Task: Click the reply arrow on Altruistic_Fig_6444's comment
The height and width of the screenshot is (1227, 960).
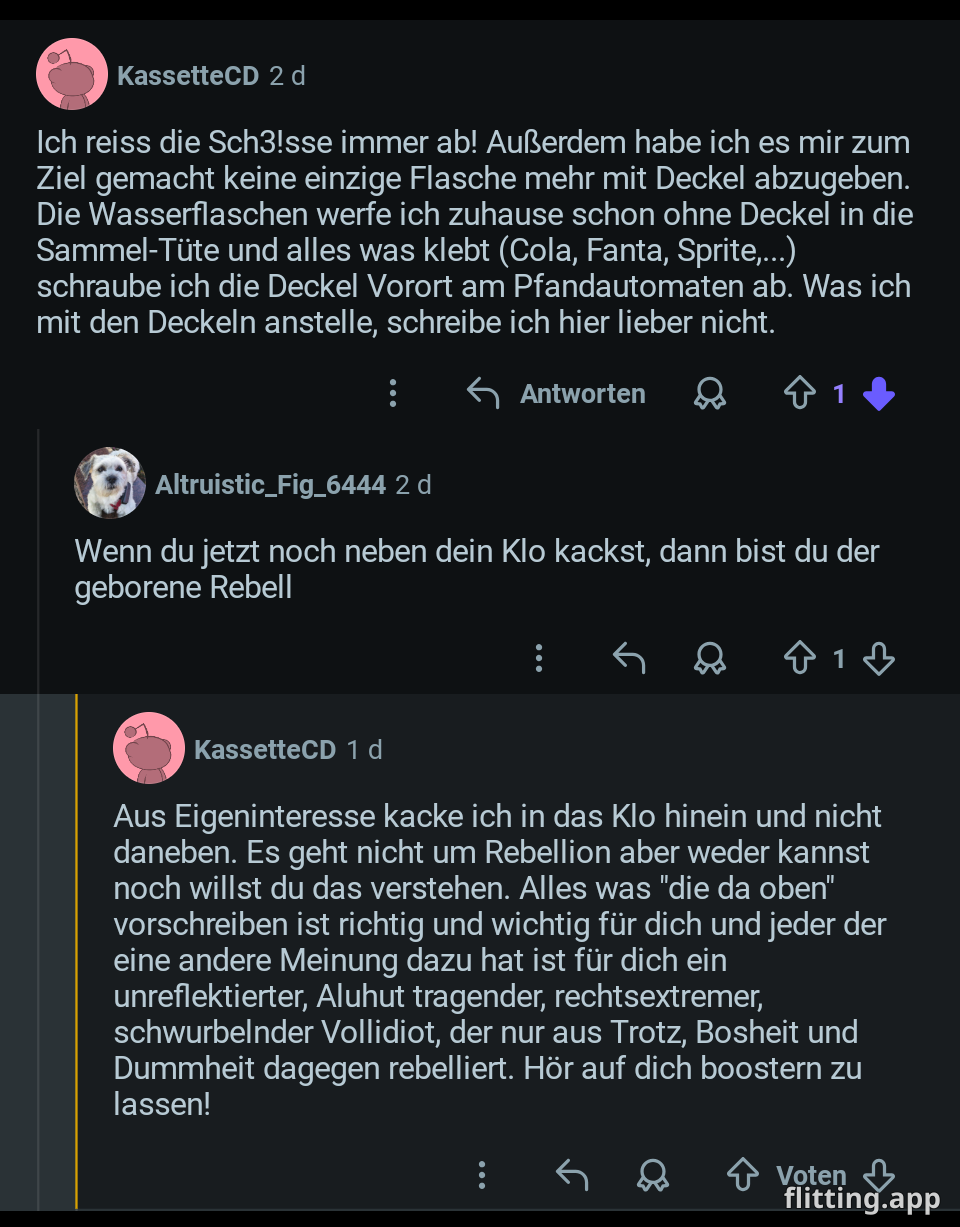Action: point(629,658)
